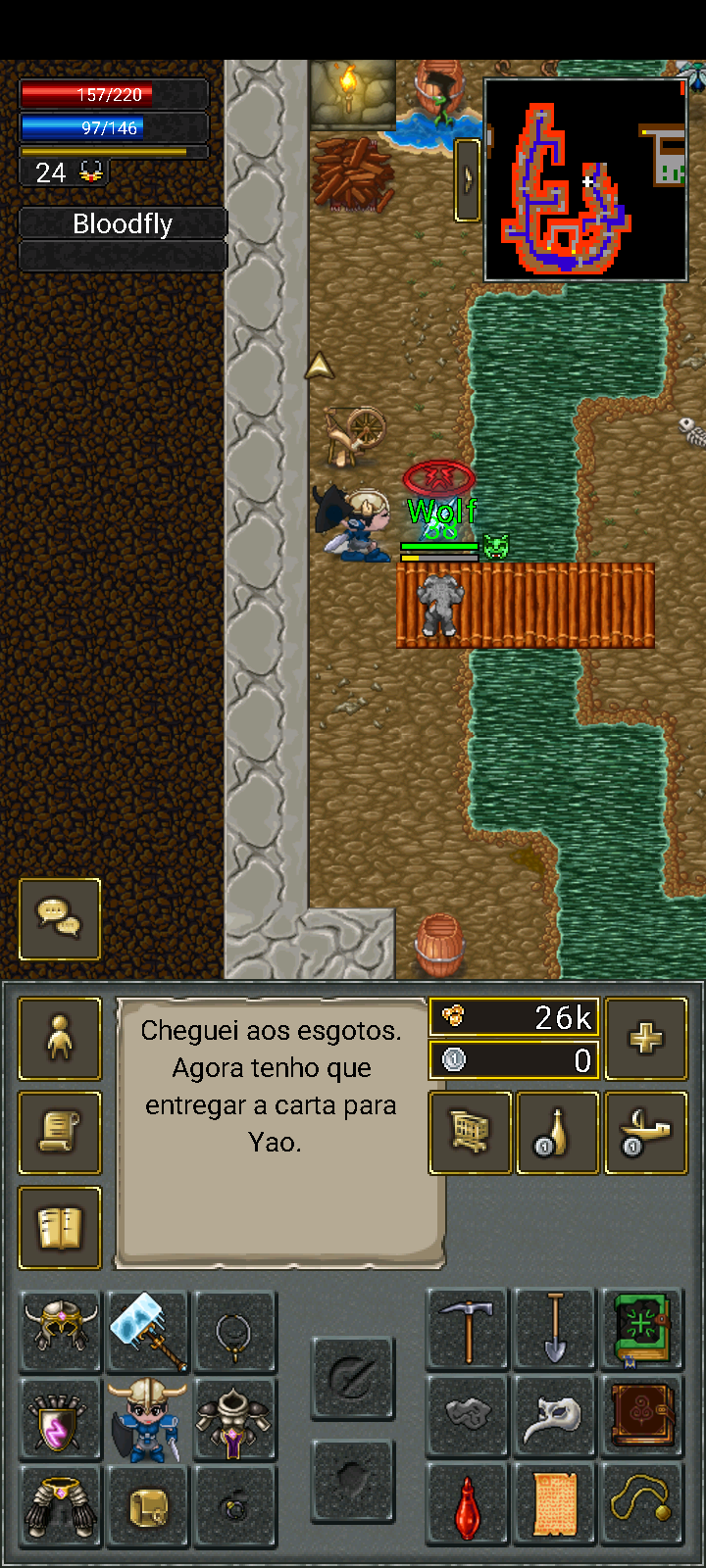The width and height of the screenshot is (706, 1568).
Task: Tap the plus button to add gold
Action: point(645,1039)
